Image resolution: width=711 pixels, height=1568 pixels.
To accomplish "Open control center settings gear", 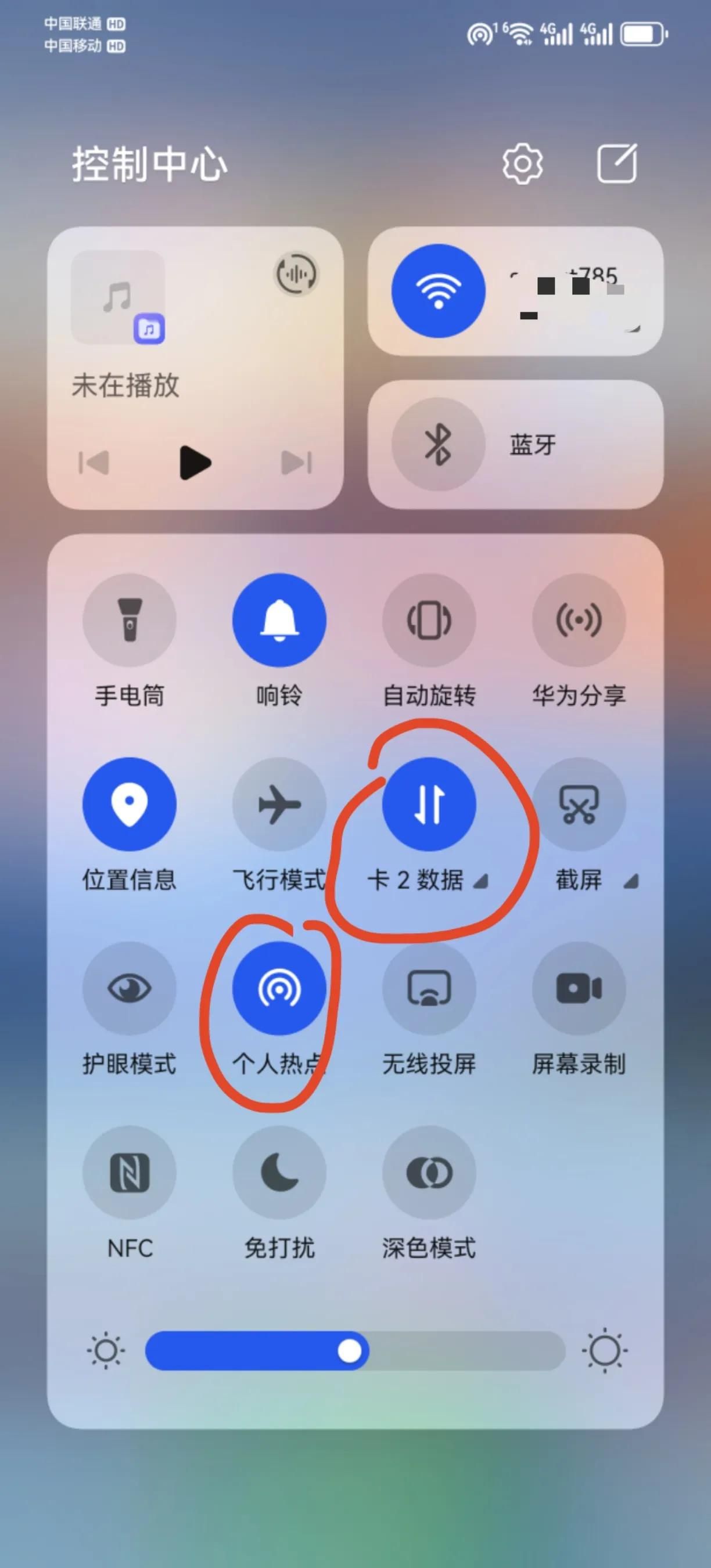I will tap(522, 164).
